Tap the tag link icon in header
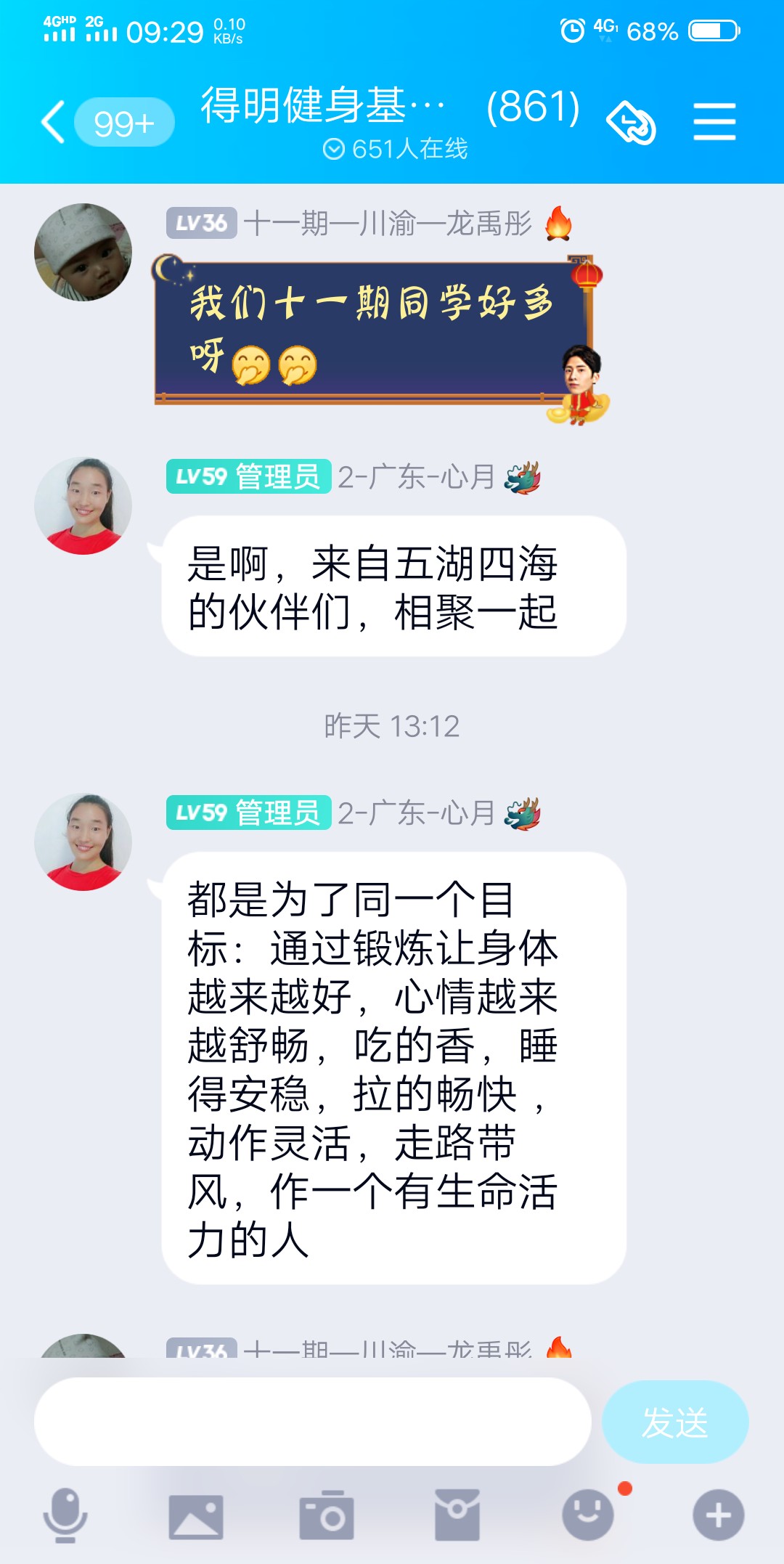 (x=631, y=122)
